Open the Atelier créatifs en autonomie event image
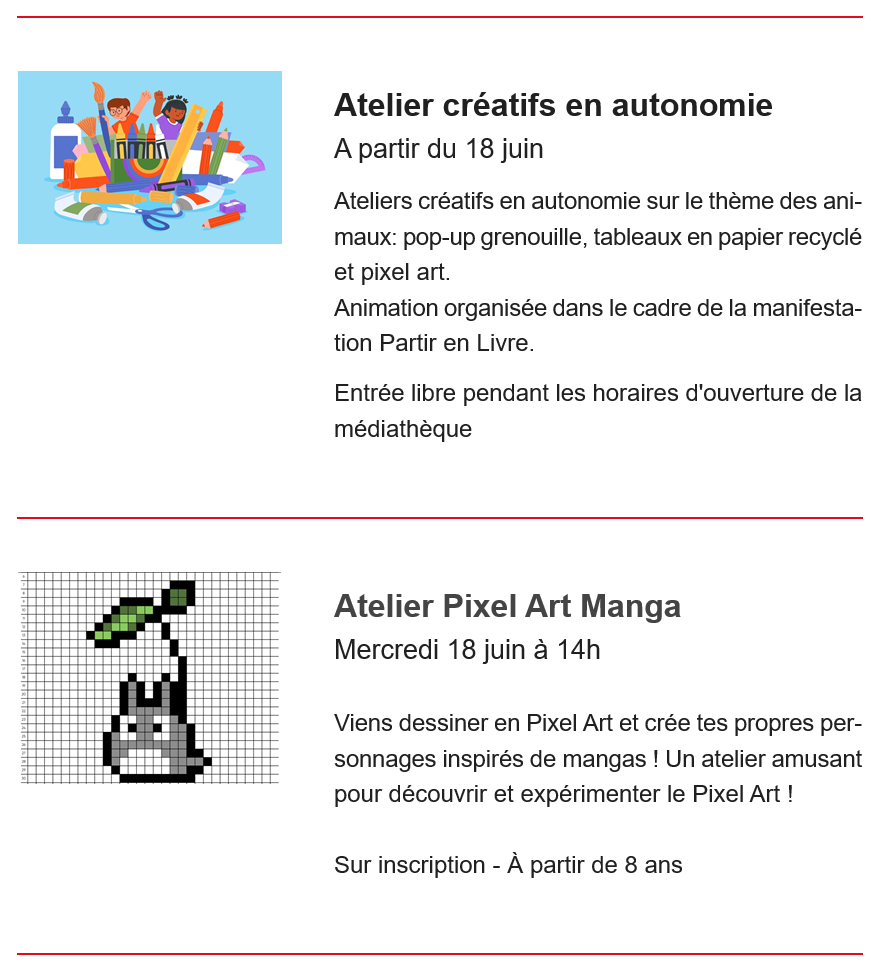This screenshot has height=965, width=886. [150, 157]
